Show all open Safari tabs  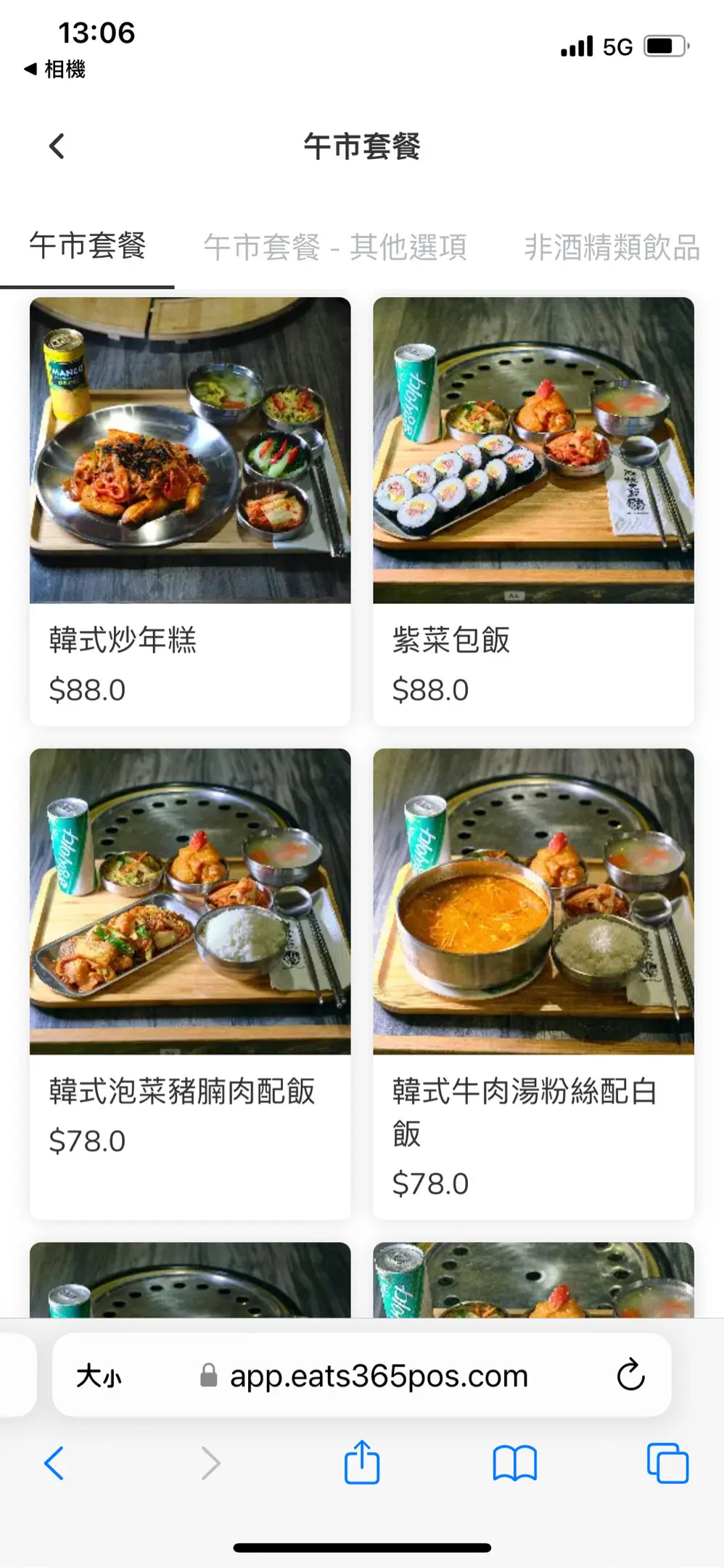click(x=667, y=1463)
